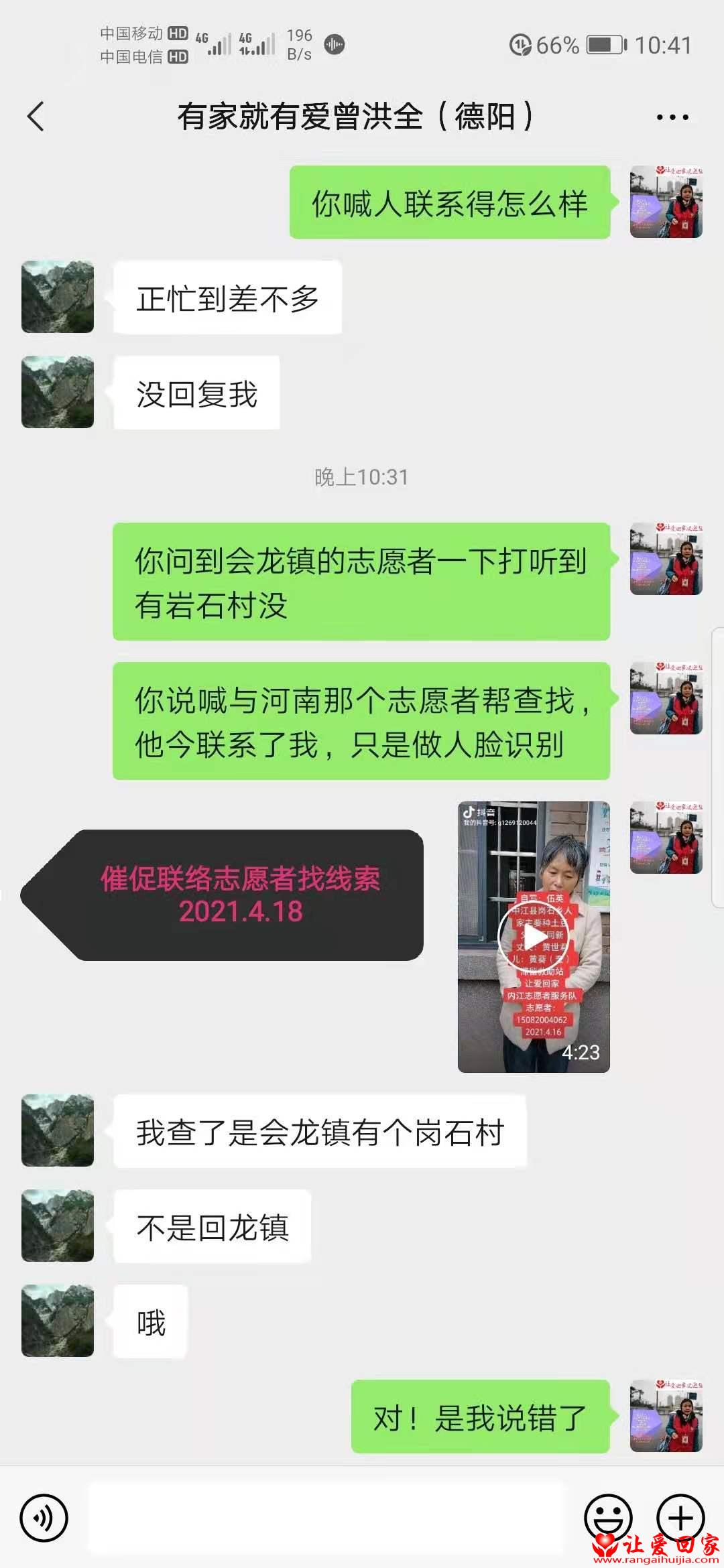Viewport: 724px width, 1568px height.
Task: Open contact avatar beside 正忙到差不多
Action: click(58, 297)
